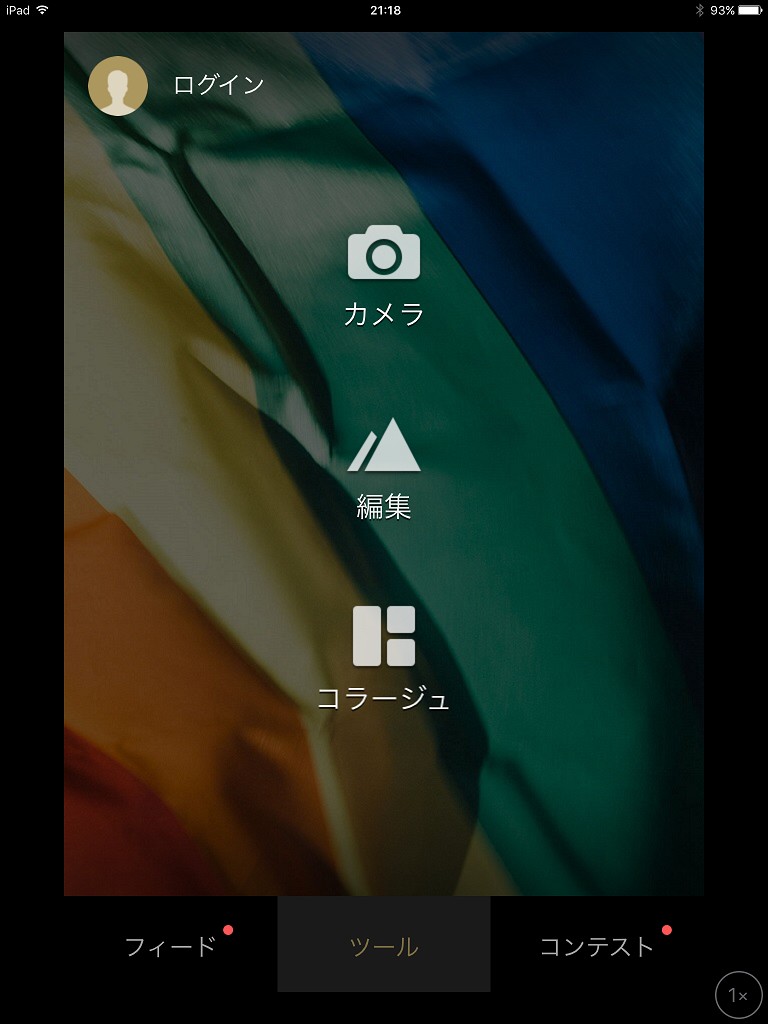Switch to the フィード tab

click(x=171, y=946)
